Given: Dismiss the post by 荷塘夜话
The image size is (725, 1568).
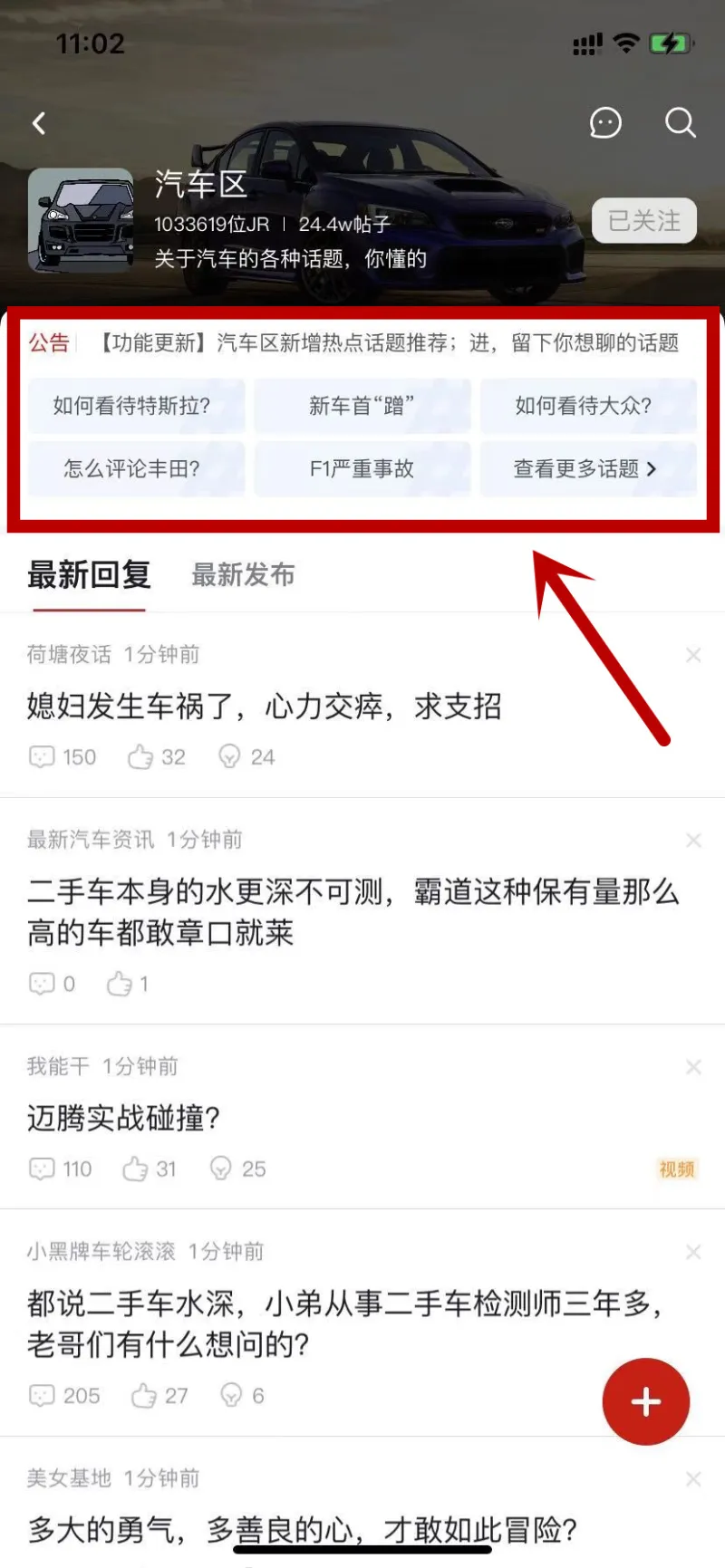Looking at the screenshot, I should click(x=693, y=655).
